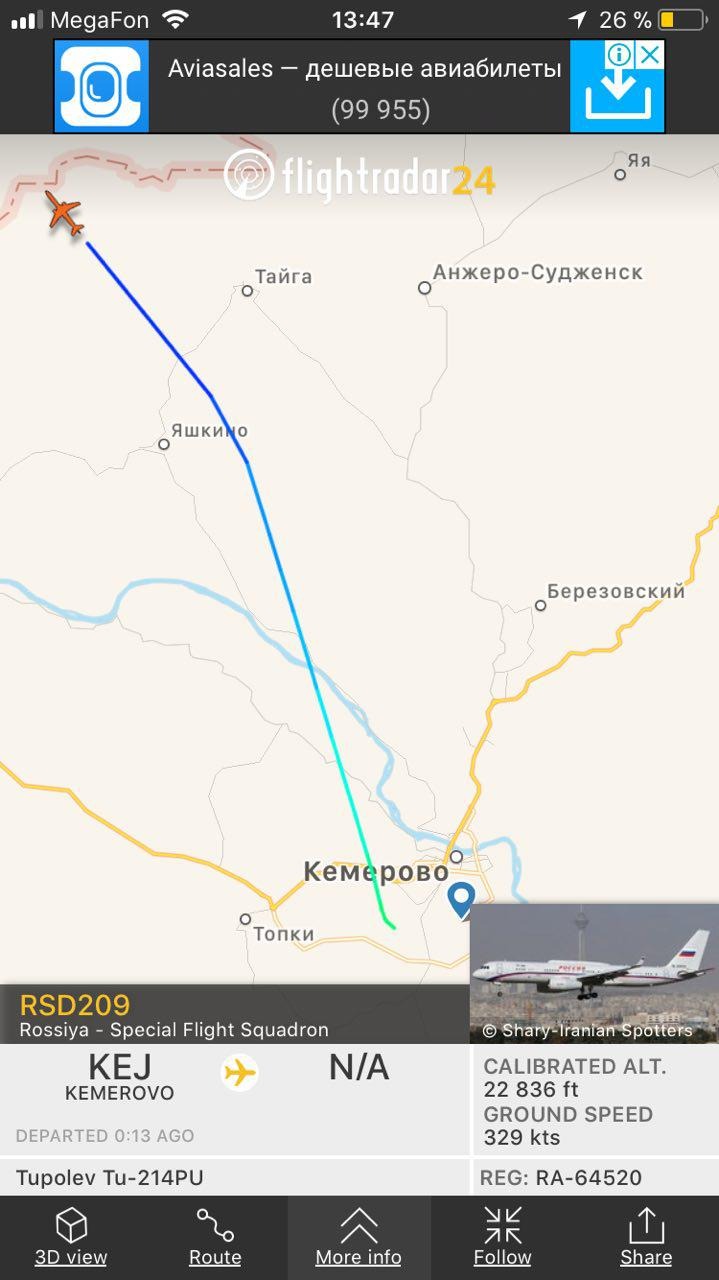Show the flight route

pos(215,1237)
